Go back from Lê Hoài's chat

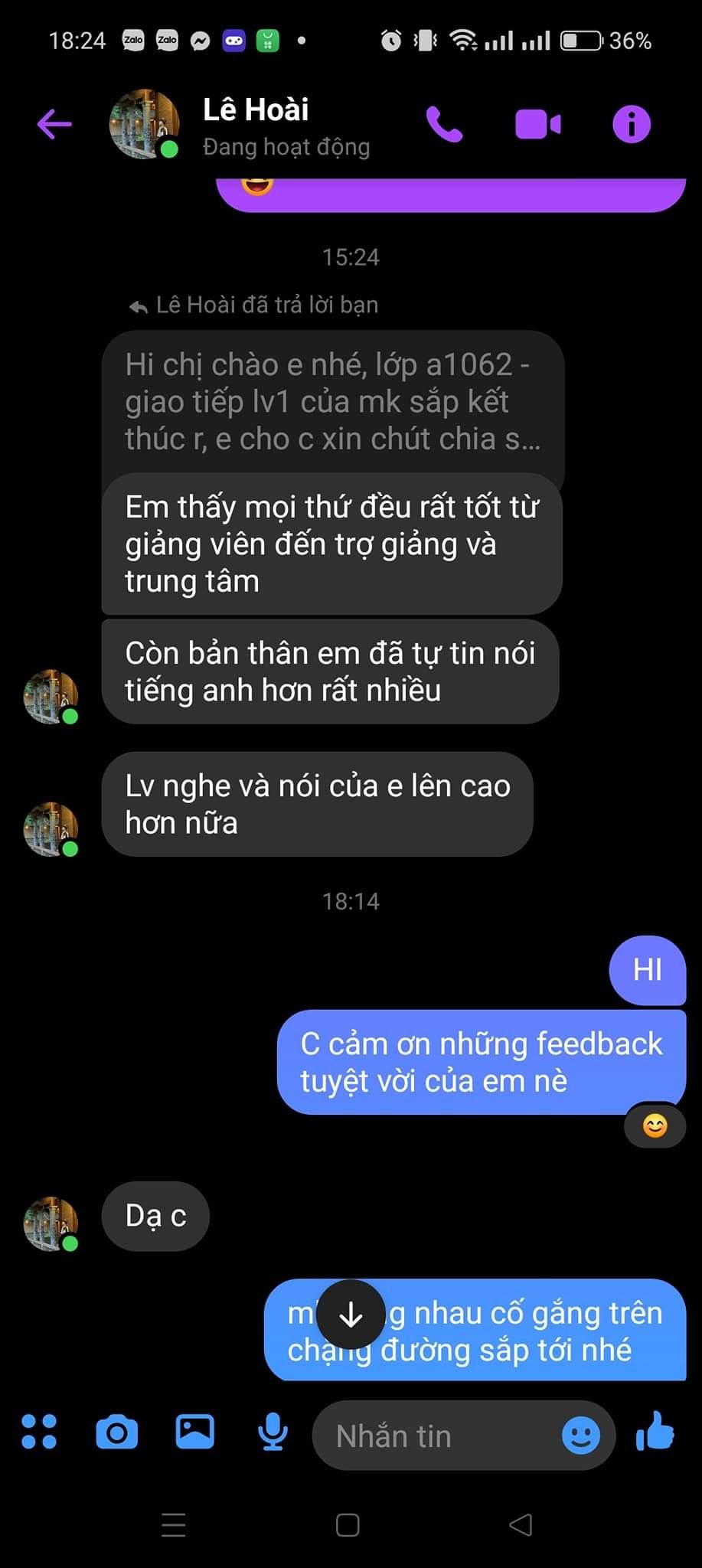(54, 124)
